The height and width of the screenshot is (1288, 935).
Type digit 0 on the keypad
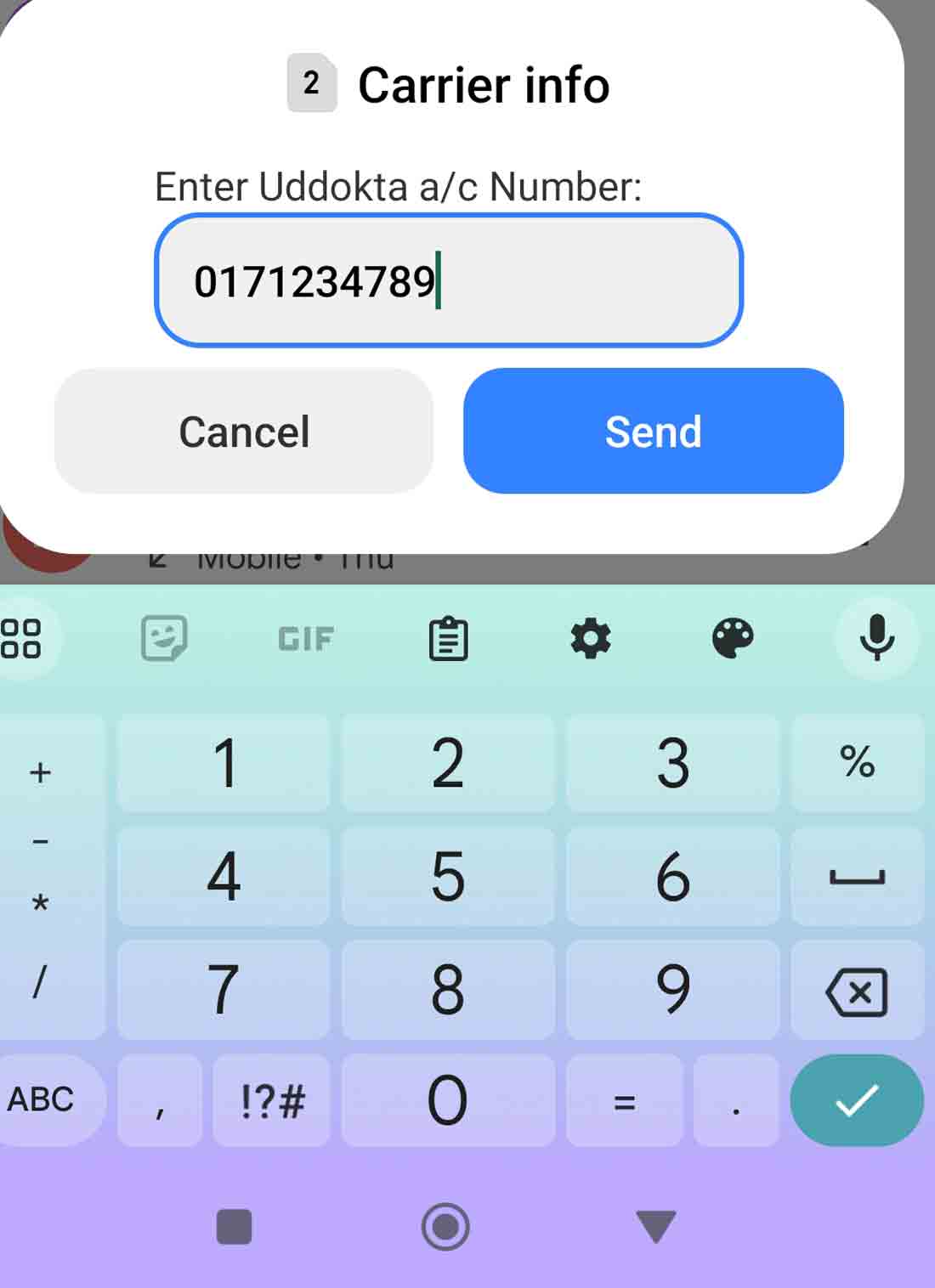448,1100
